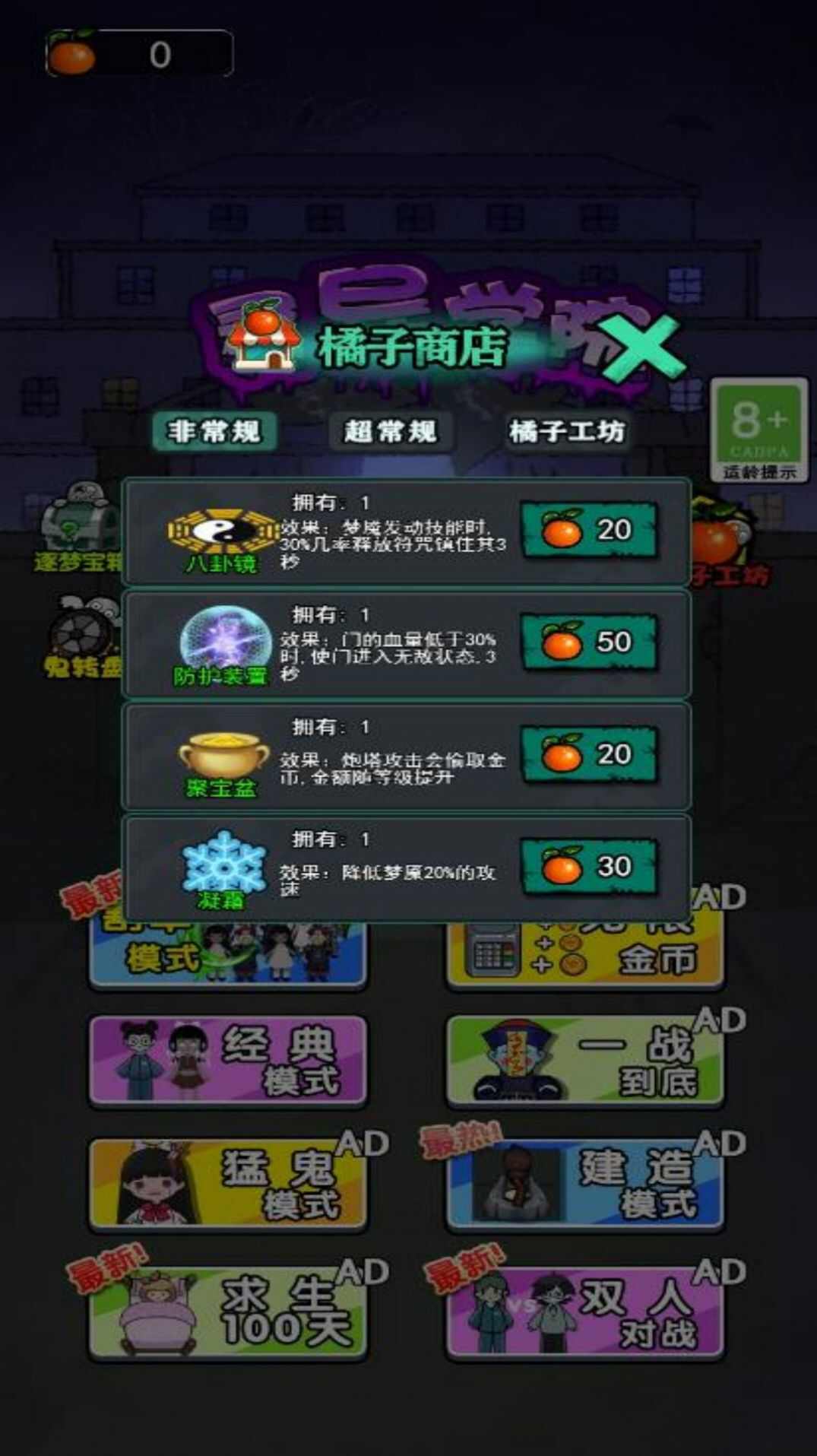This screenshot has width=817, height=1456.
Task: Buy 聚宝盆 for 20 oranges
Action: (589, 754)
